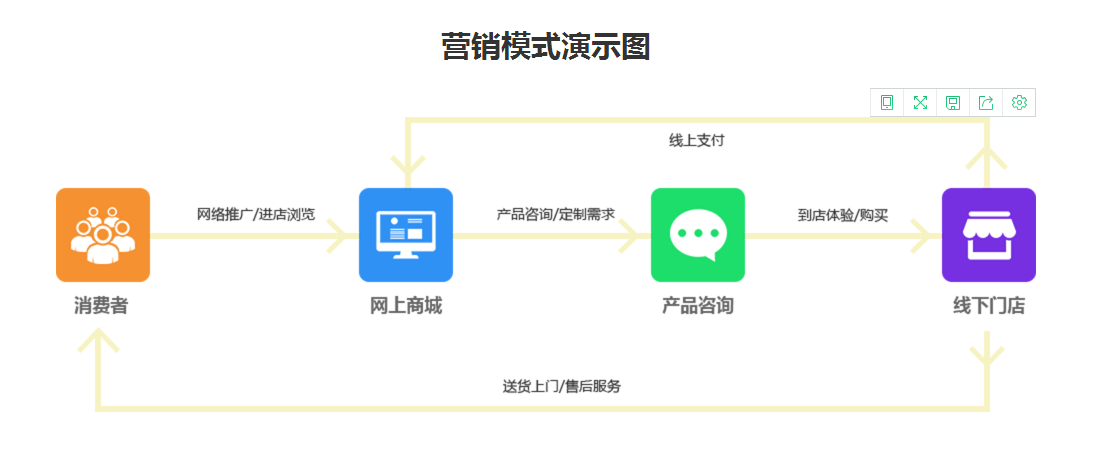Viewport: 1105px width, 468px height.
Task: Expand the diagram to fullscreen
Action: click(920, 103)
